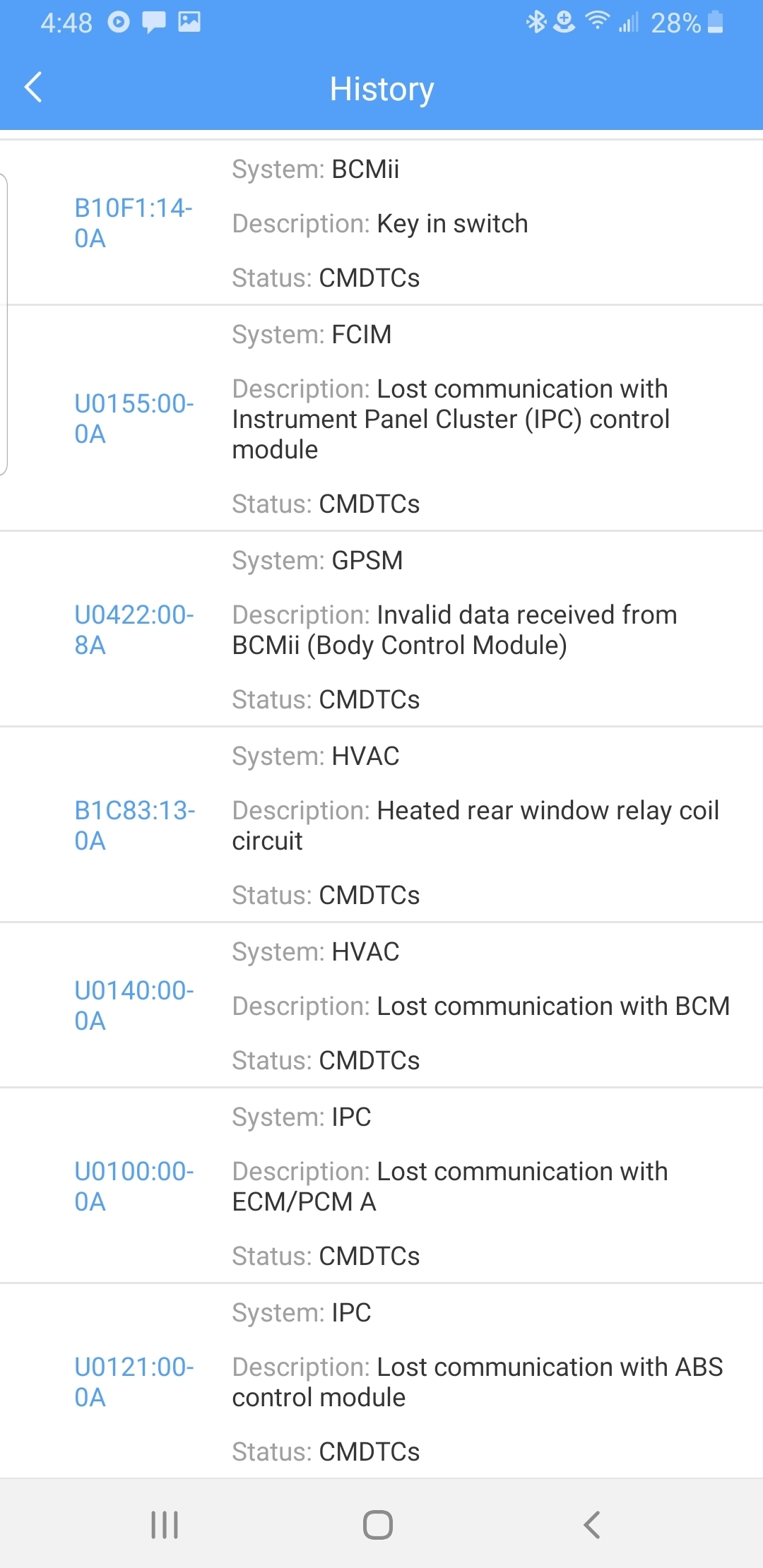This screenshot has width=763, height=1568.
Task: Open HVAC code U0140:00-0A
Action: tap(133, 1005)
